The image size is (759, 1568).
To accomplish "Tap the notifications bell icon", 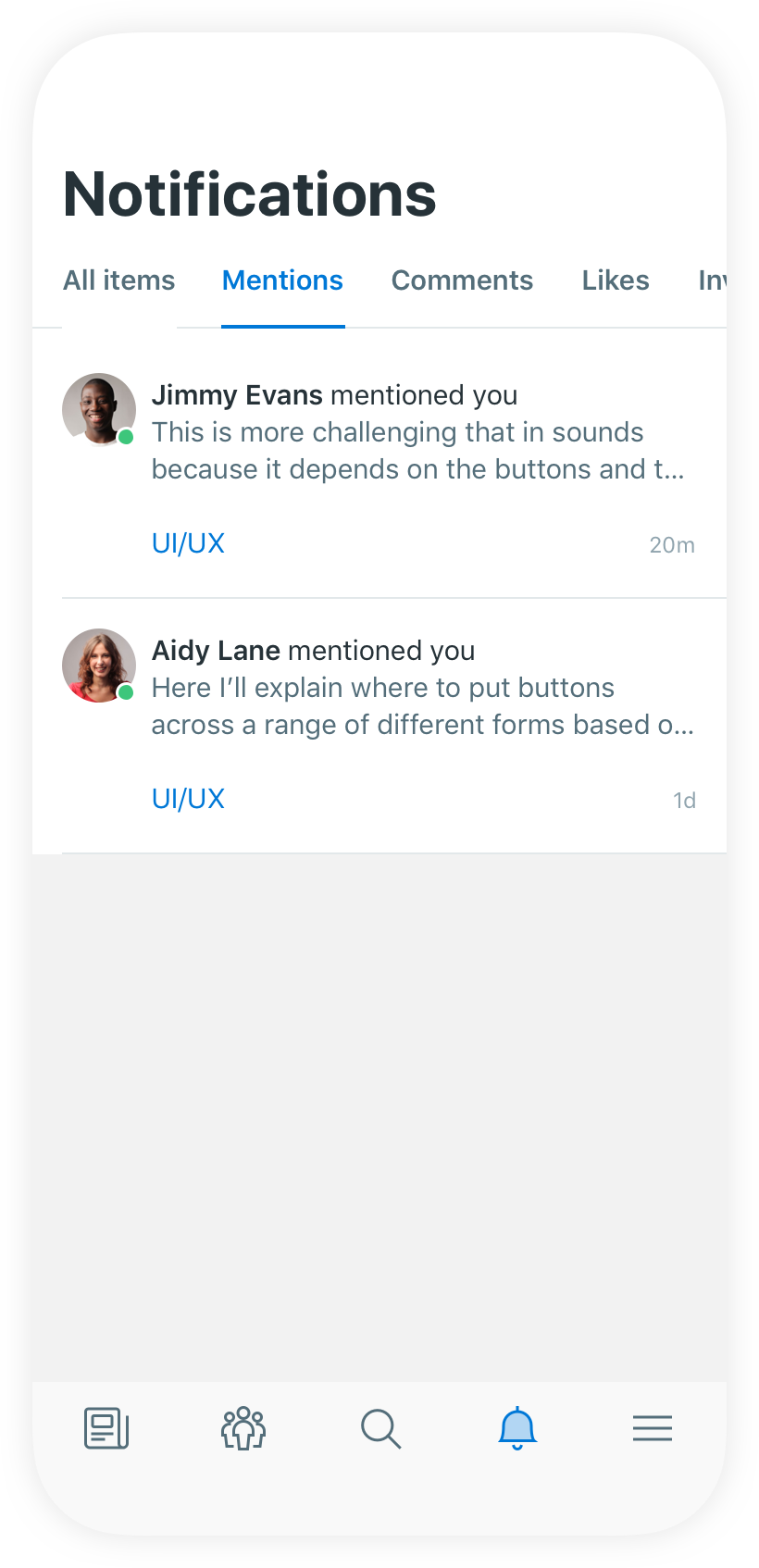I will (x=517, y=1428).
